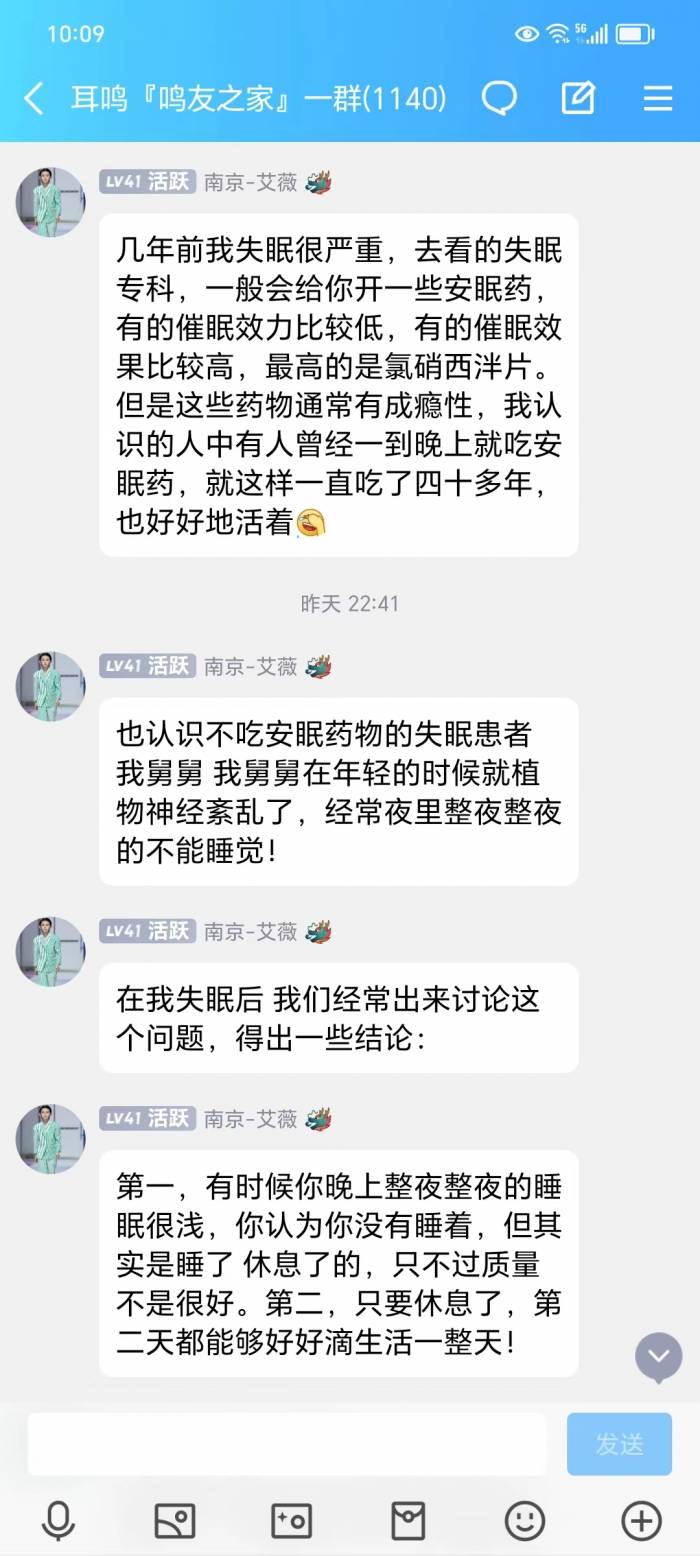Image resolution: width=700 pixels, height=1556 pixels.
Task: Open the camera capture icon
Action: point(292,1521)
